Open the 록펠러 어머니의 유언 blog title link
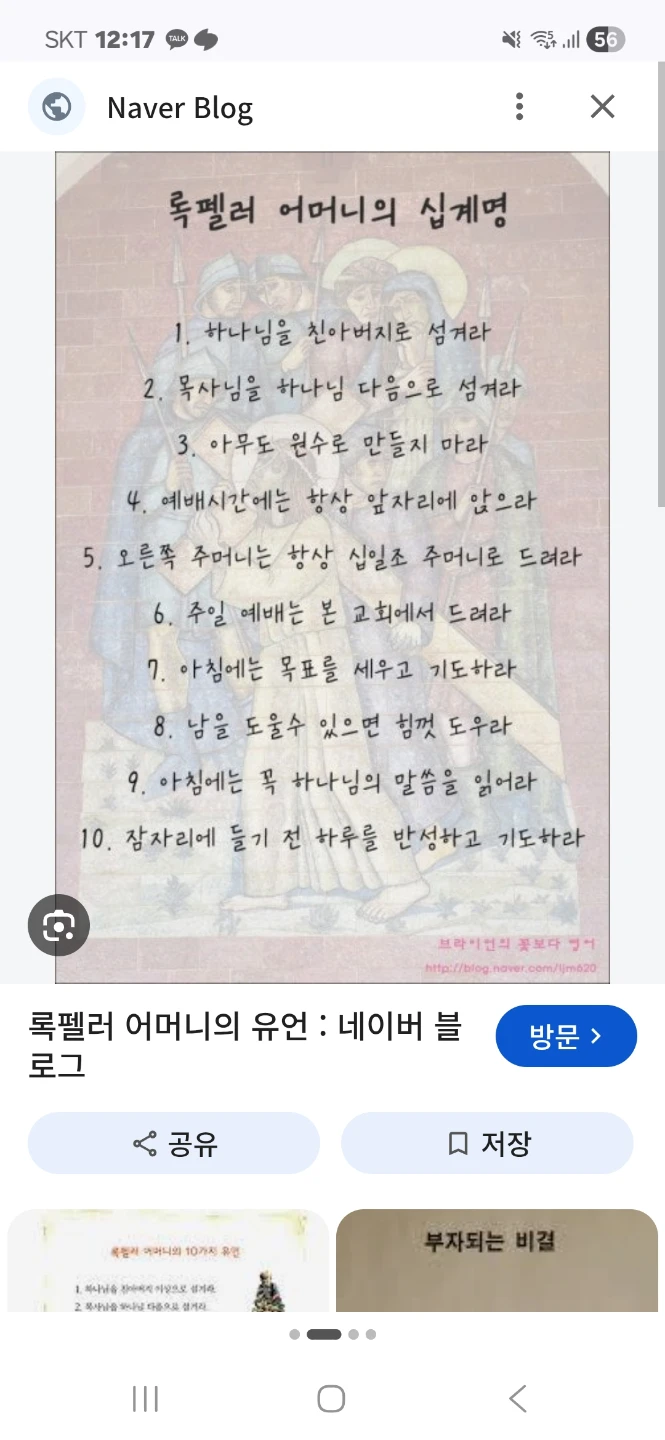The image size is (665, 1440). tap(246, 1045)
